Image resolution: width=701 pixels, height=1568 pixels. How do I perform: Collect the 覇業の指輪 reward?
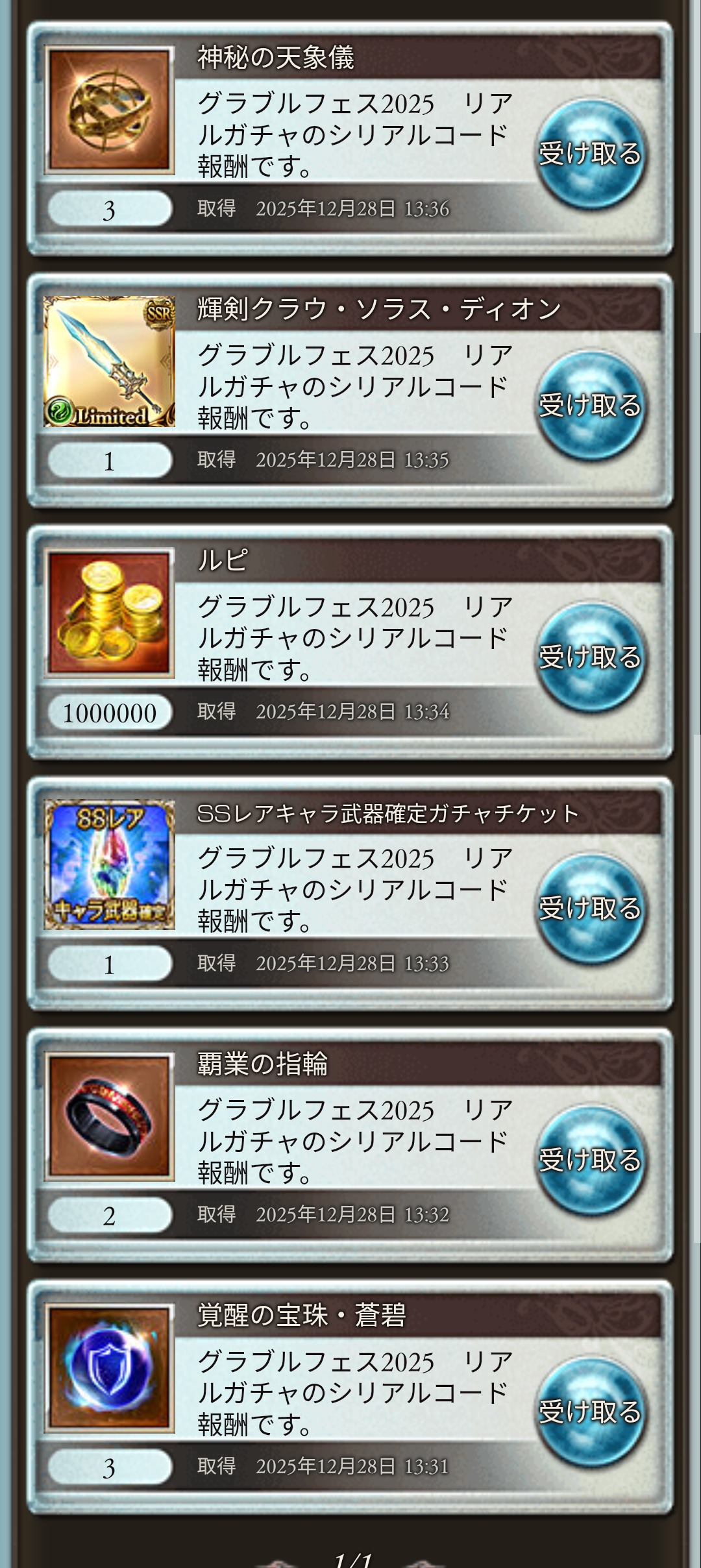pos(590,1160)
